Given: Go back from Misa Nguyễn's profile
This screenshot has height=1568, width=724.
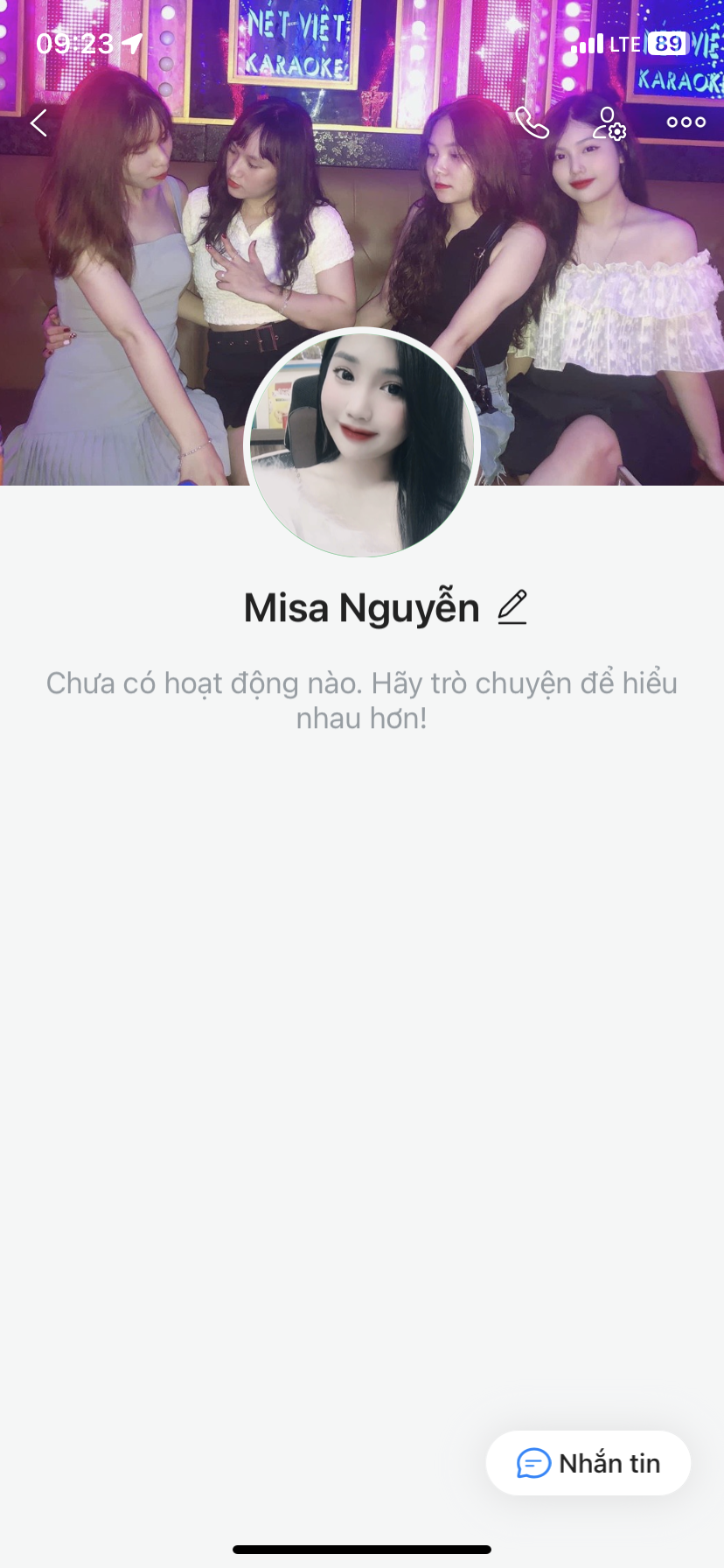Looking at the screenshot, I should [x=38, y=123].
